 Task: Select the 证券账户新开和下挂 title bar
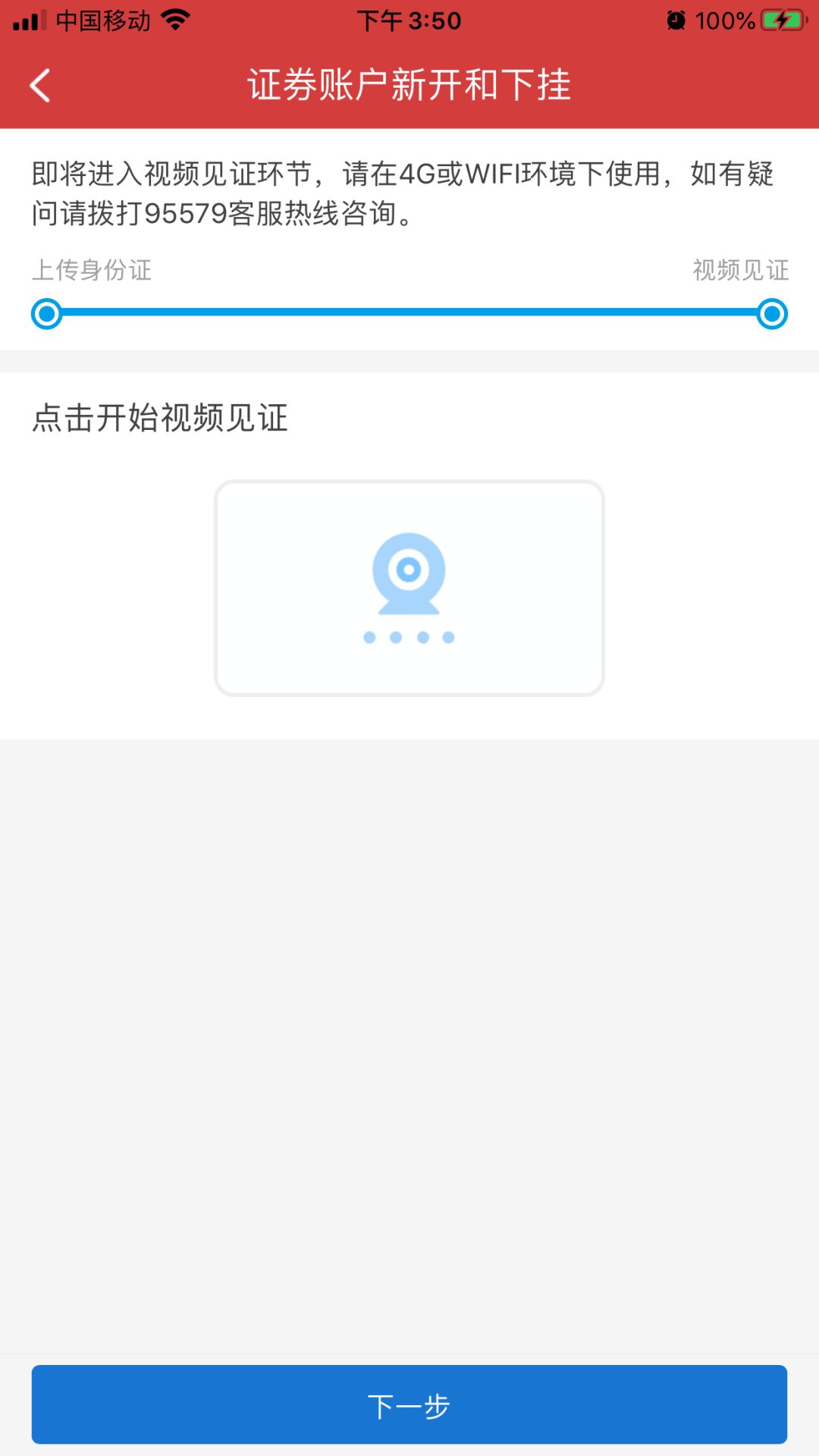coord(409,86)
